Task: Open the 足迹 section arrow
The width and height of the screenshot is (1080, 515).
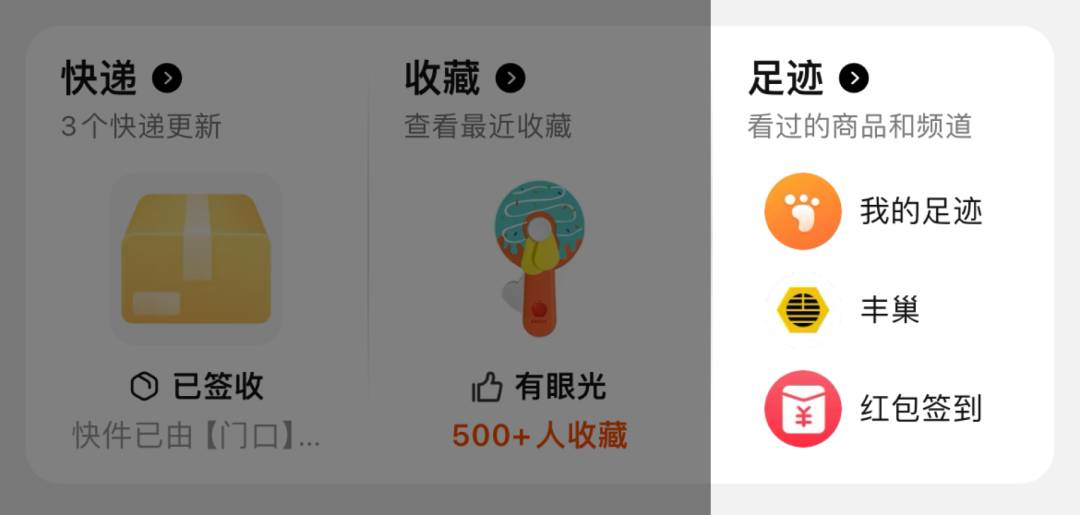Action: [x=854, y=77]
